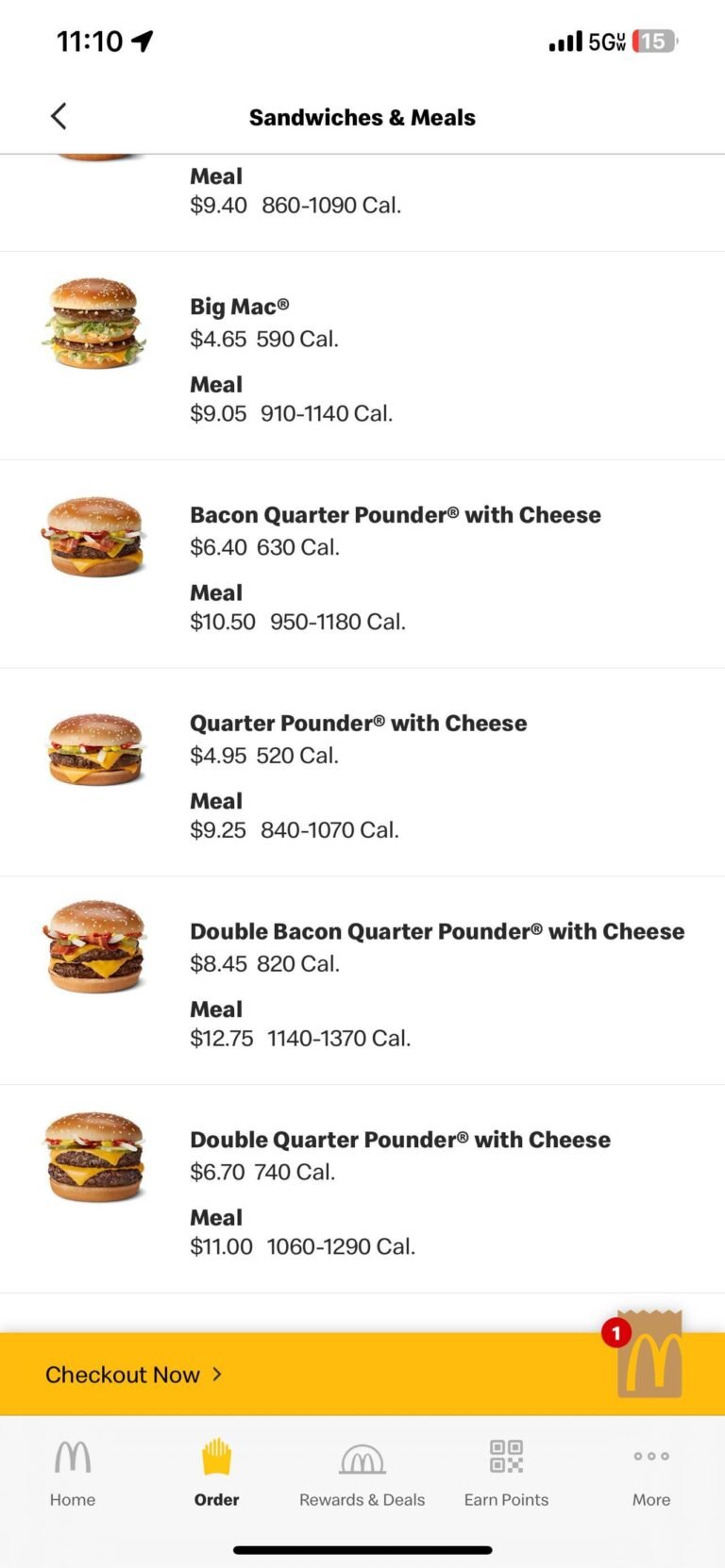
Task: Select the Bacon Quarter Pounder with Cheese
Action: 396,514
